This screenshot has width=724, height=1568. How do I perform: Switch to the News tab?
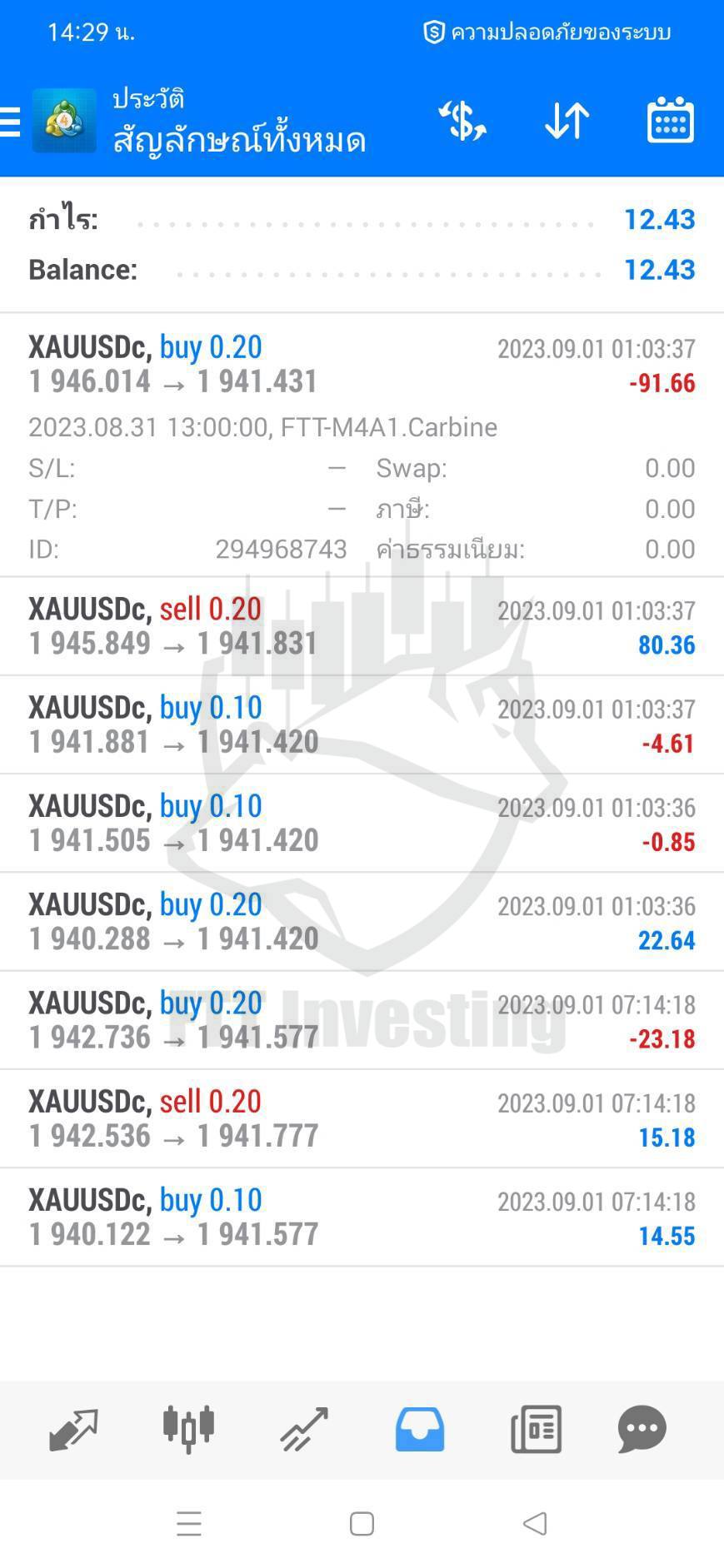click(x=536, y=1429)
